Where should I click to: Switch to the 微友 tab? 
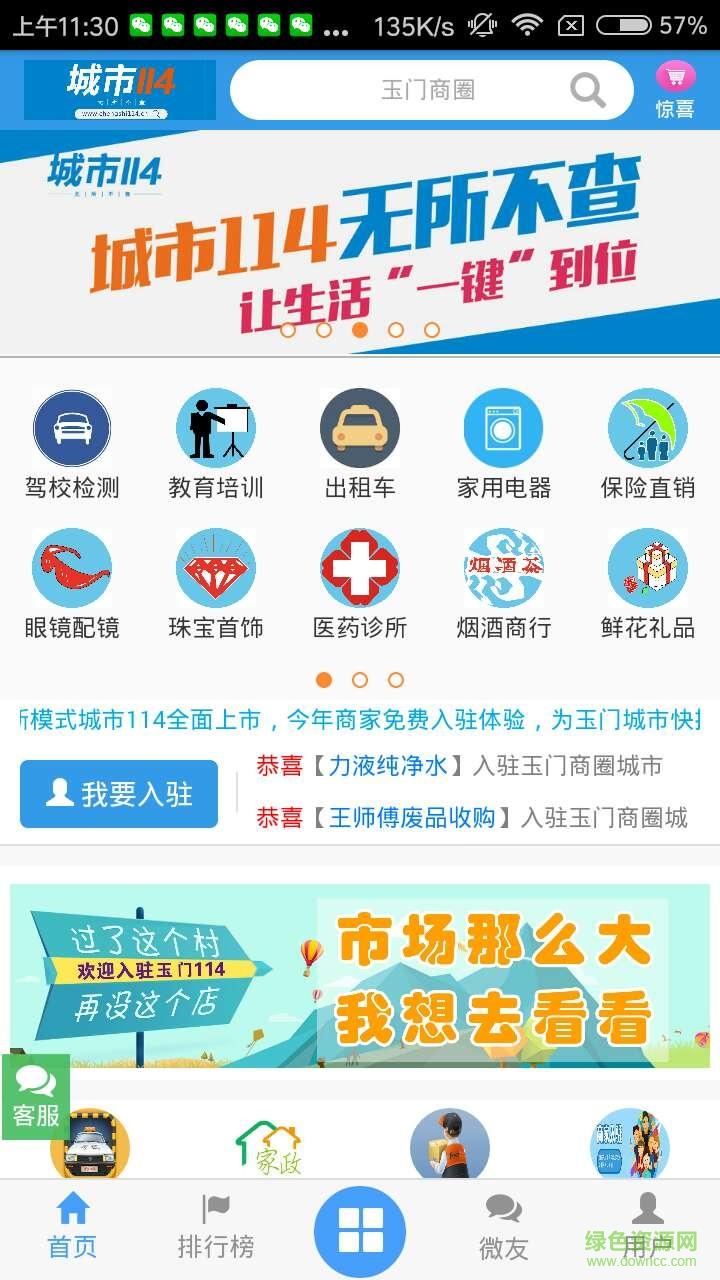pos(504,1227)
